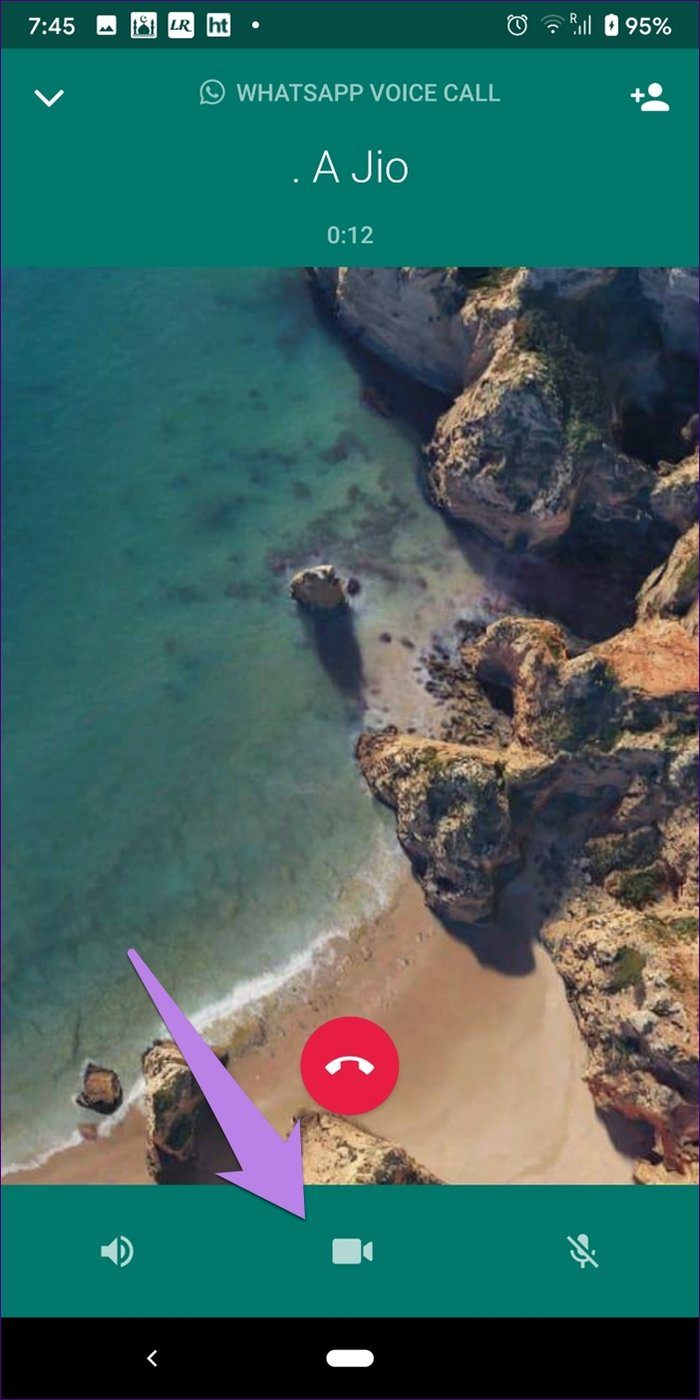
Task: Mute the microphone
Action: (582, 1251)
